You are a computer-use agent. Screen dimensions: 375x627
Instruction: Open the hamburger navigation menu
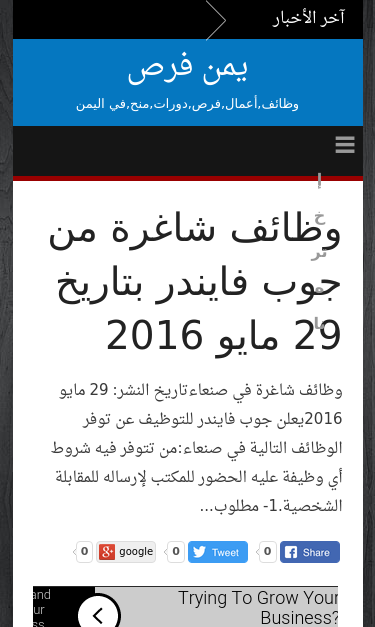345,145
